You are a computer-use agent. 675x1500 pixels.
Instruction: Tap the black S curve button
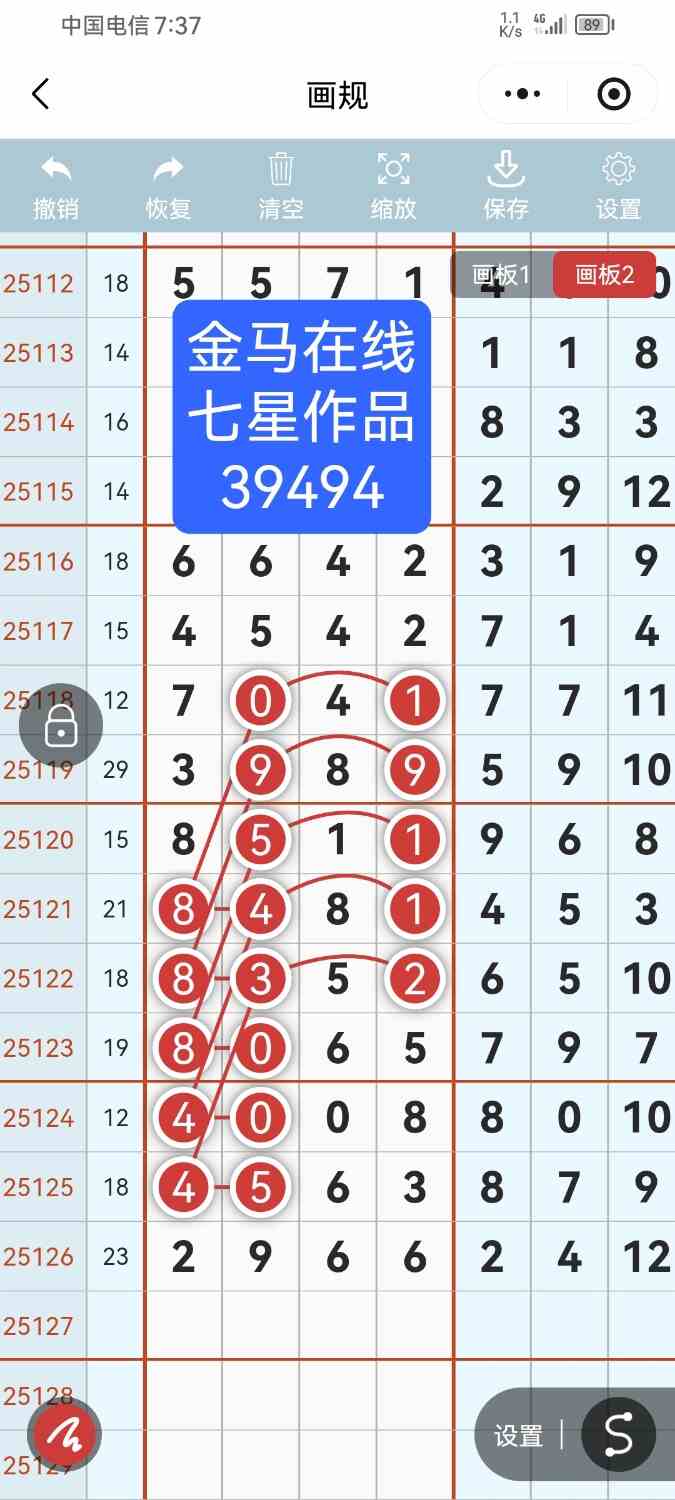pyautogui.click(x=618, y=1436)
